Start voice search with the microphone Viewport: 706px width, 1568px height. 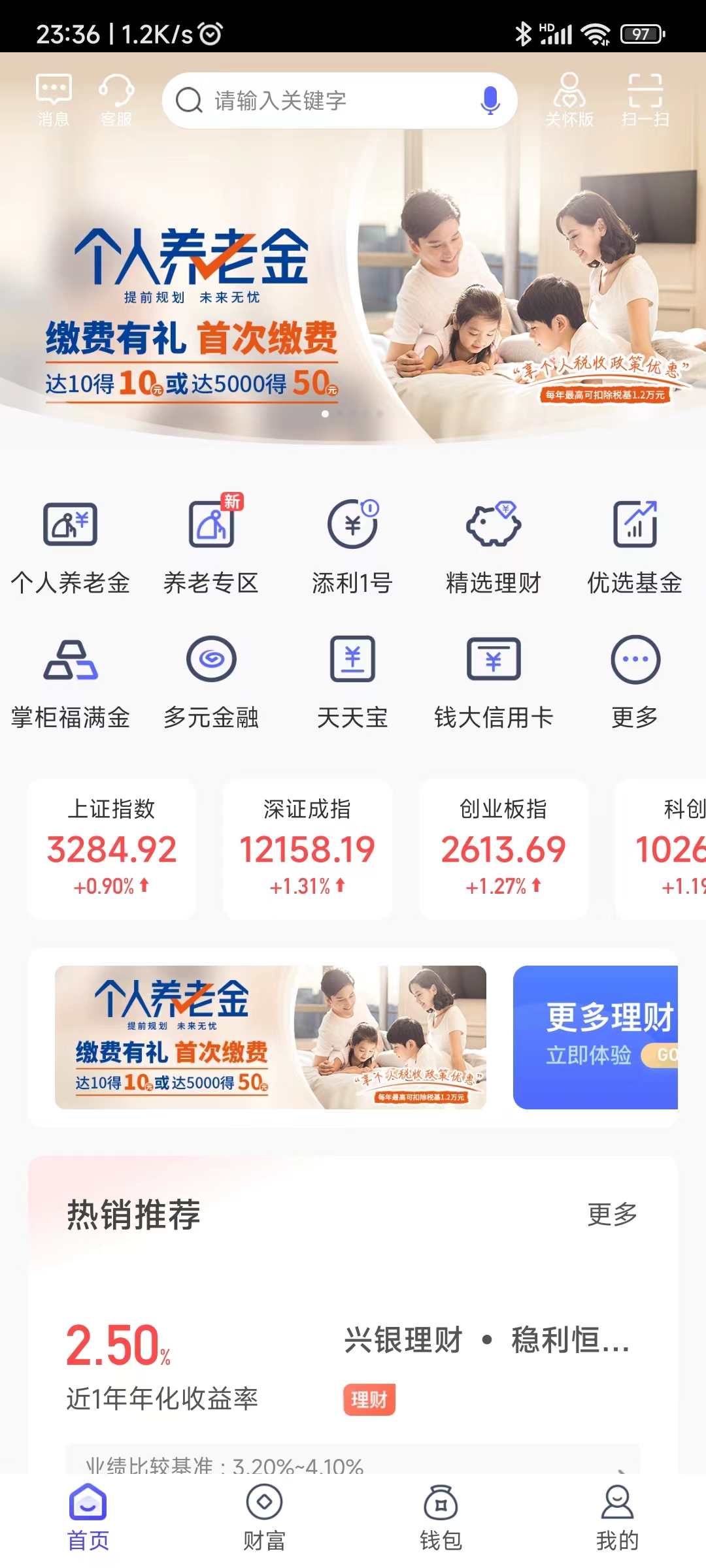(490, 101)
